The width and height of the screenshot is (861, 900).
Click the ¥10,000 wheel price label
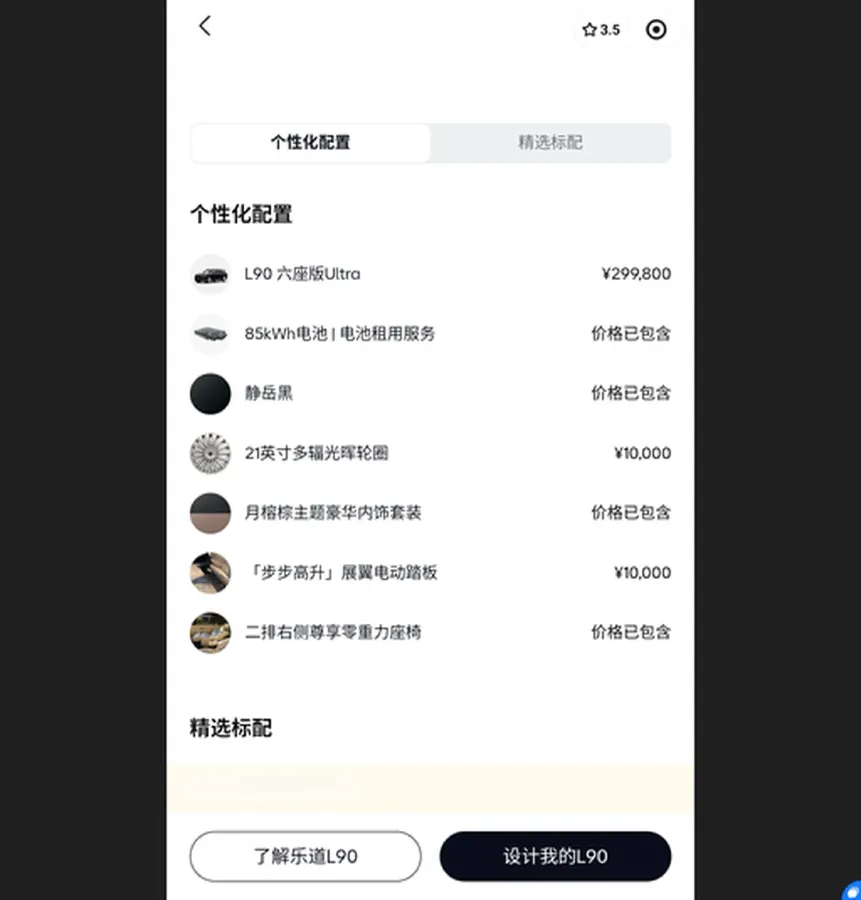point(642,453)
